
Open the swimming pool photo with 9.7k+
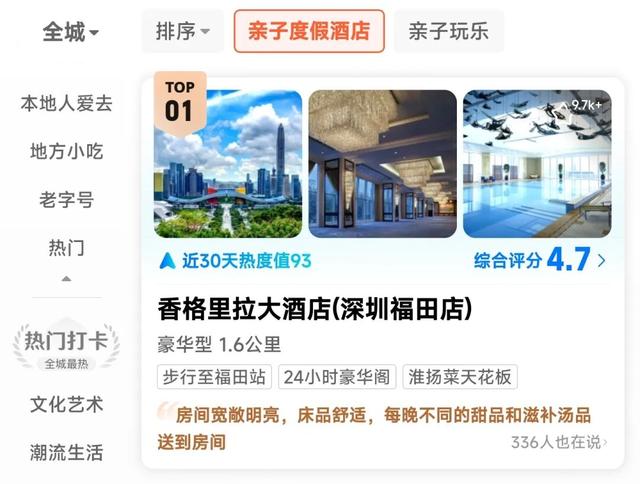537,164
